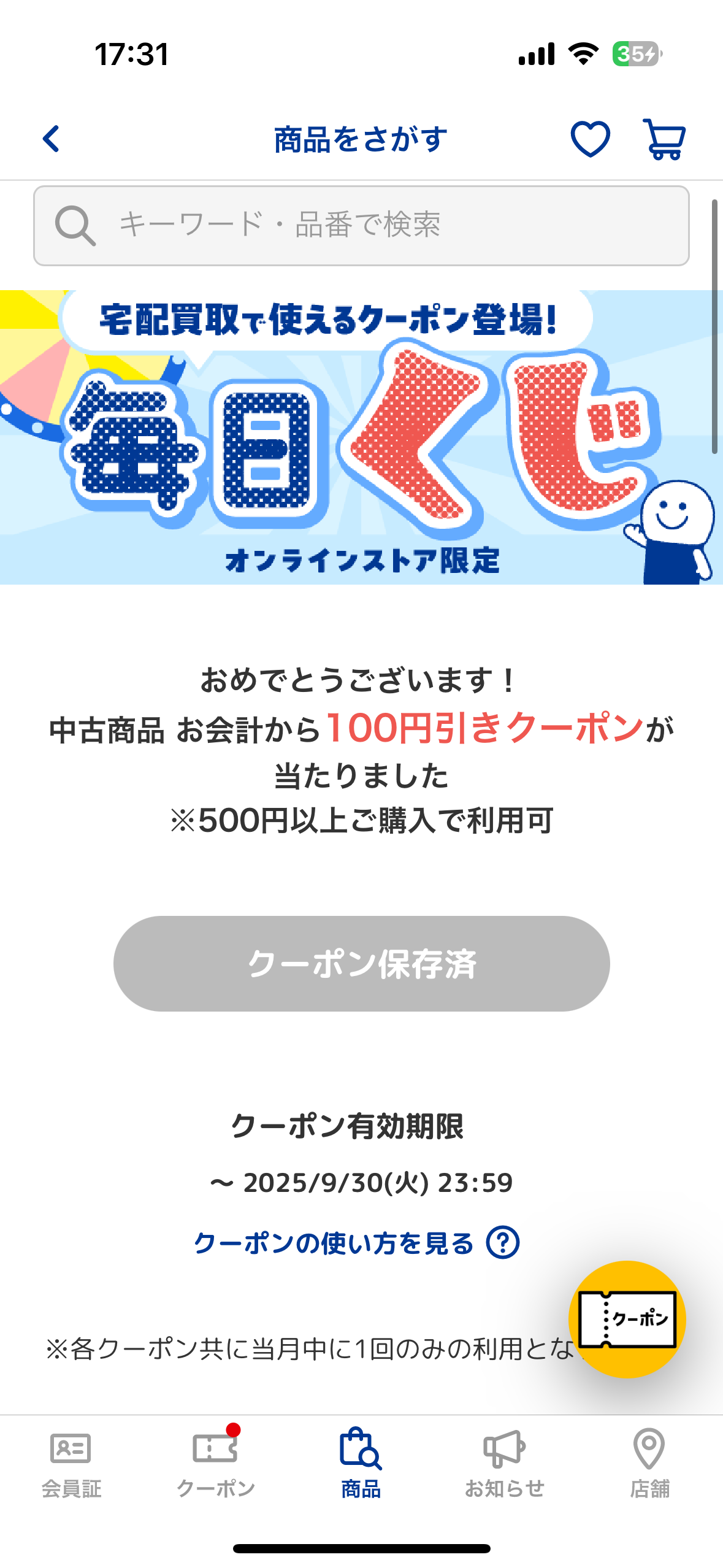Viewport: 723px width, 1568px height.
Task: Open the 毎日くじ banner
Action: point(361,437)
